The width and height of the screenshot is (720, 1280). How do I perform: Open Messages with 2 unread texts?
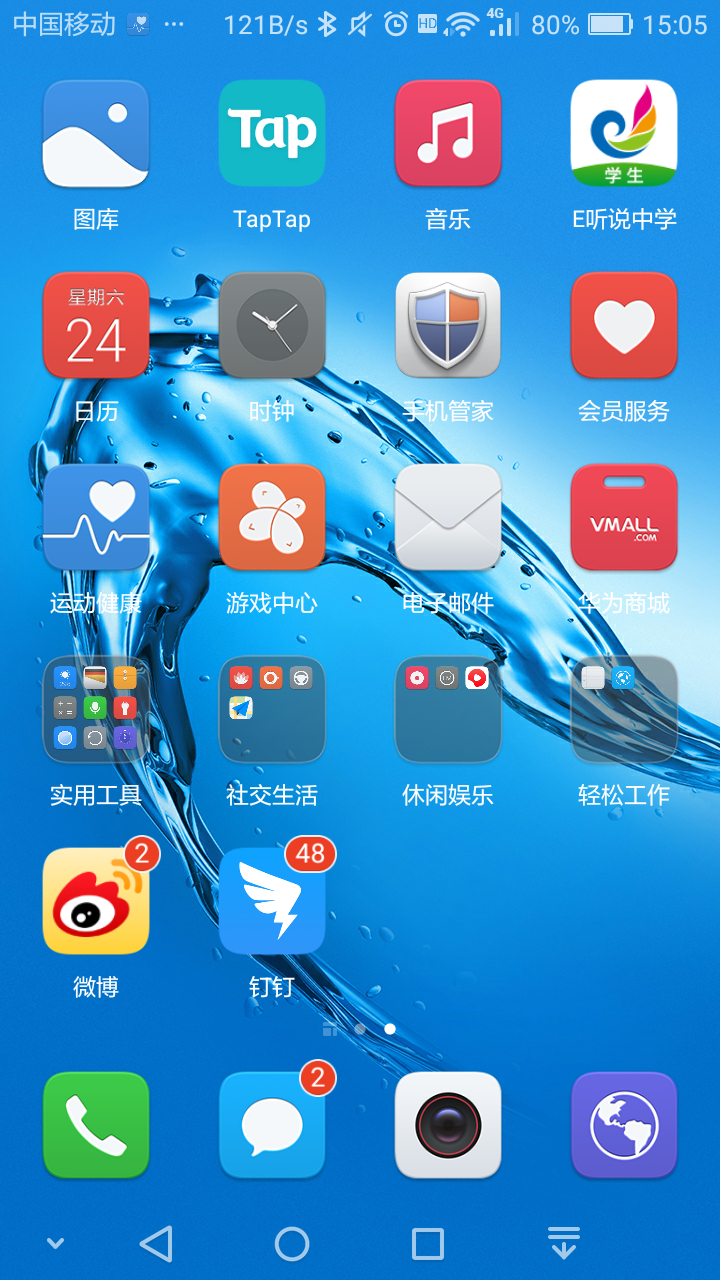click(272, 1124)
